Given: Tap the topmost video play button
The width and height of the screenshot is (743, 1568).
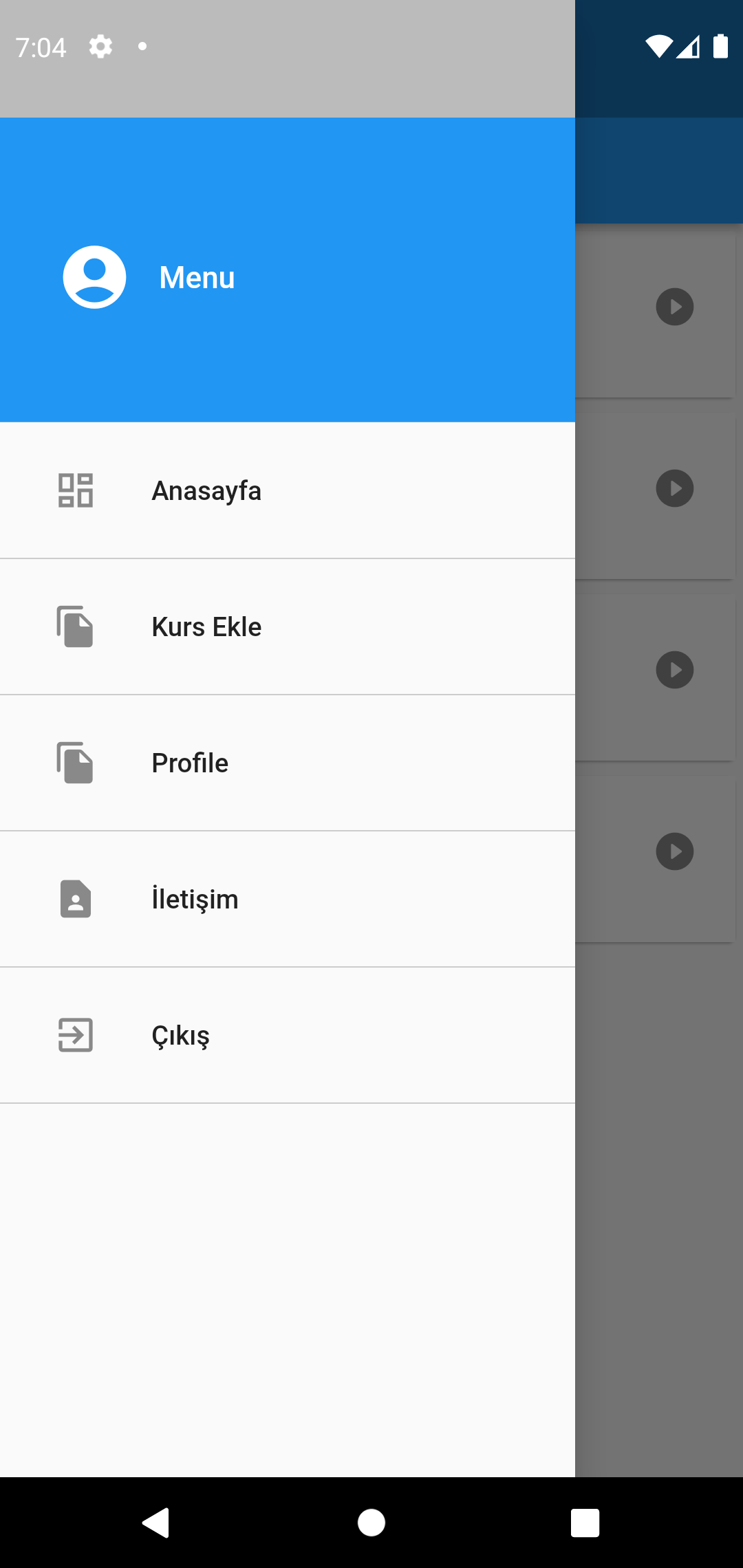Looking at the screenshot, I should [675, 307].
